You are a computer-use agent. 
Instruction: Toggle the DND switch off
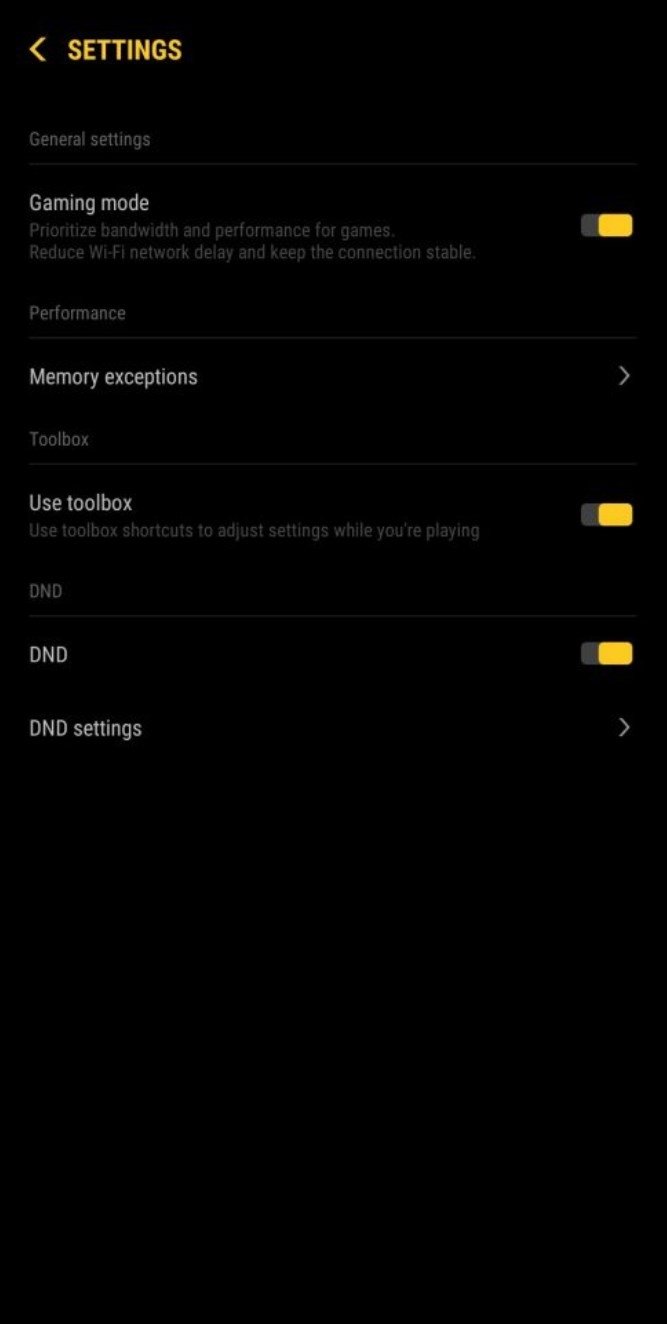coord(607,653)
